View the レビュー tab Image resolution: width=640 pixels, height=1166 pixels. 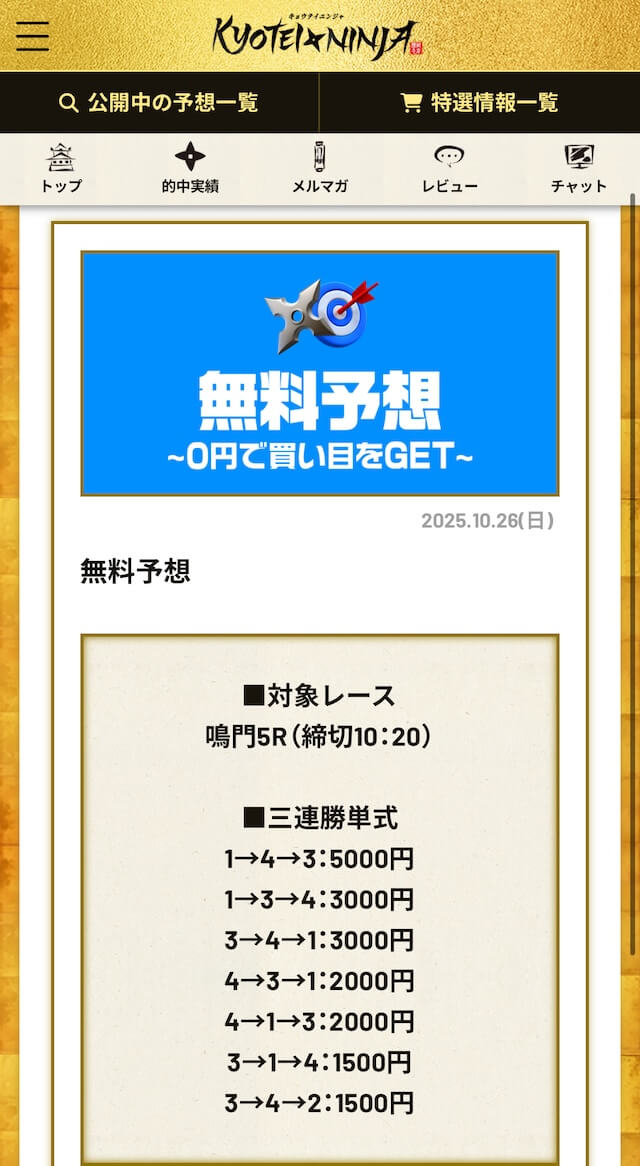449,168
